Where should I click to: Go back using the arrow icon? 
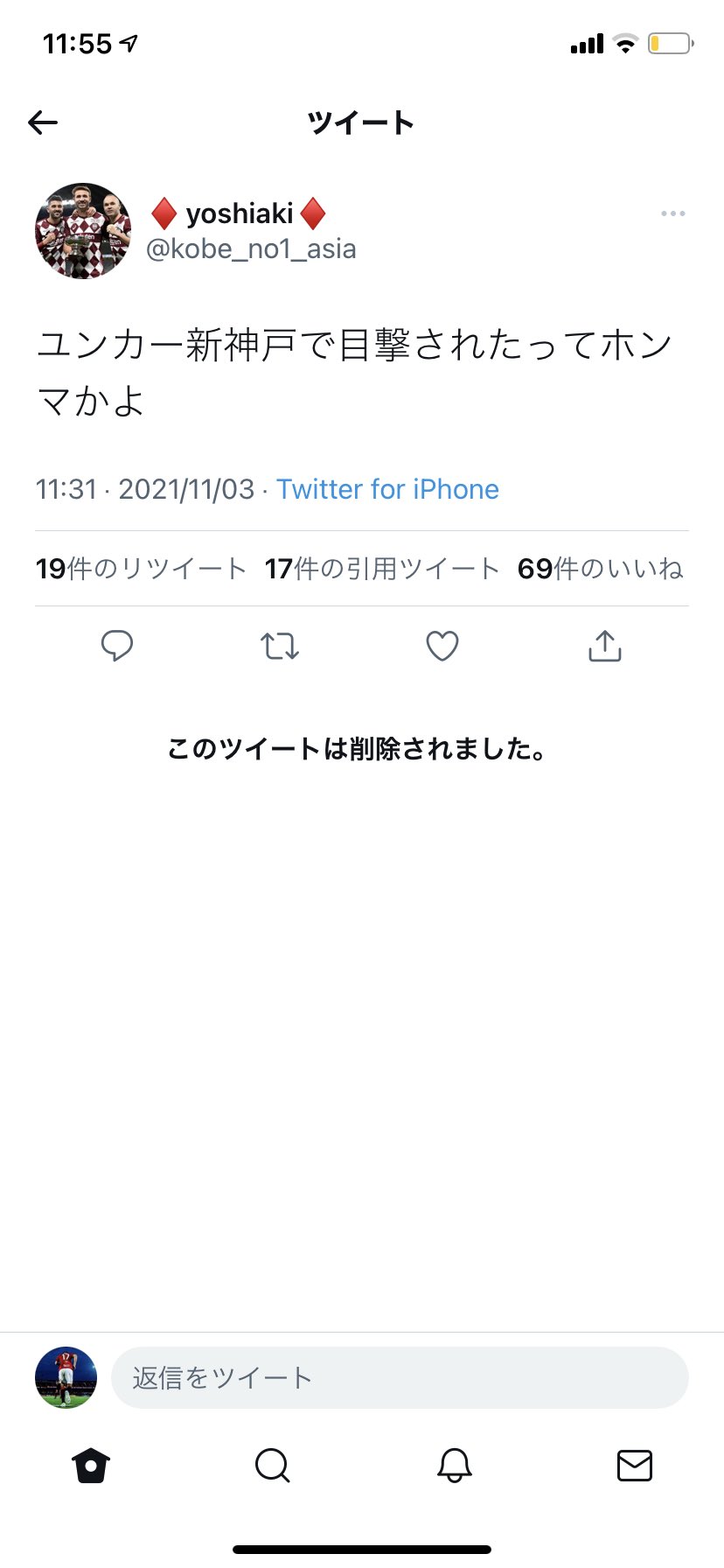point(43,122)
